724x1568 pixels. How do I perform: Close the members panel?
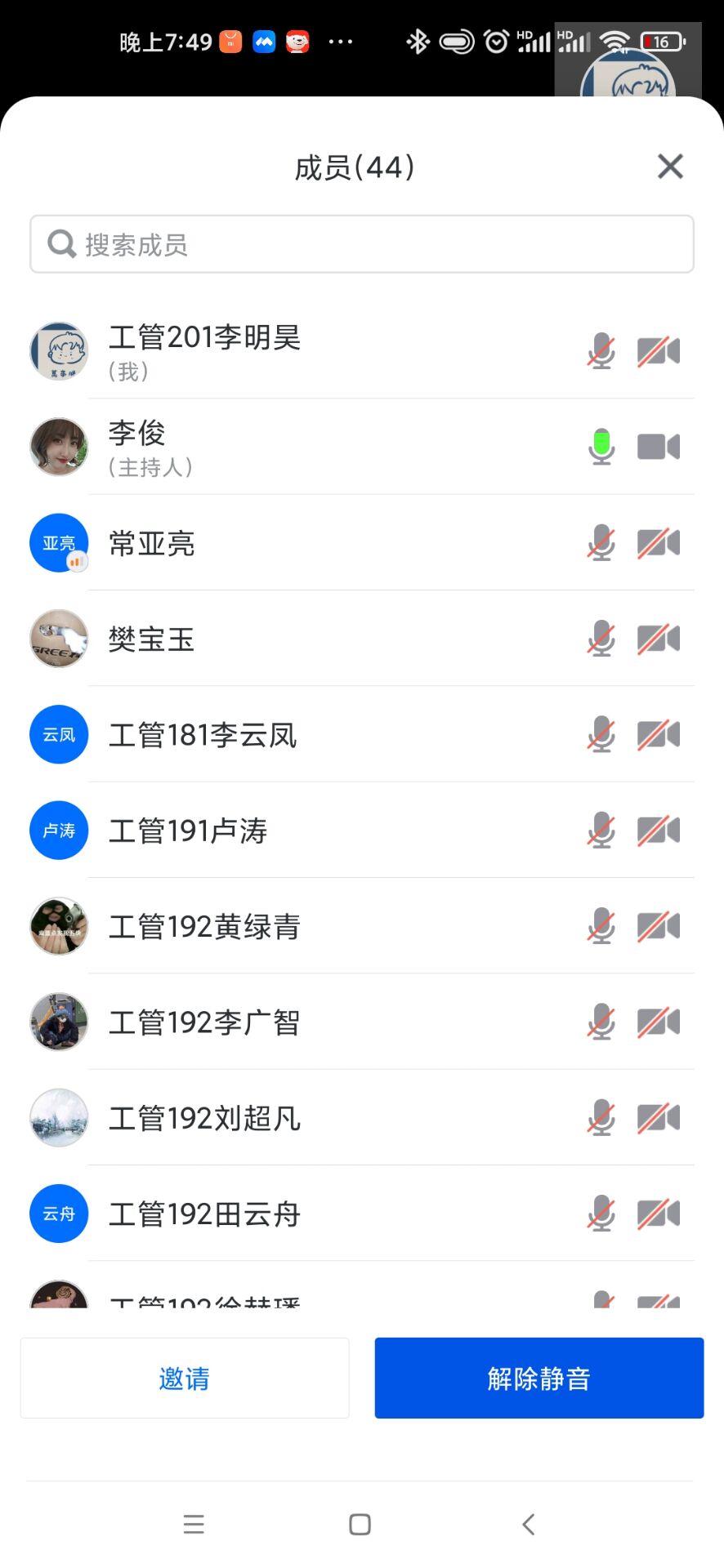(670, 167)
